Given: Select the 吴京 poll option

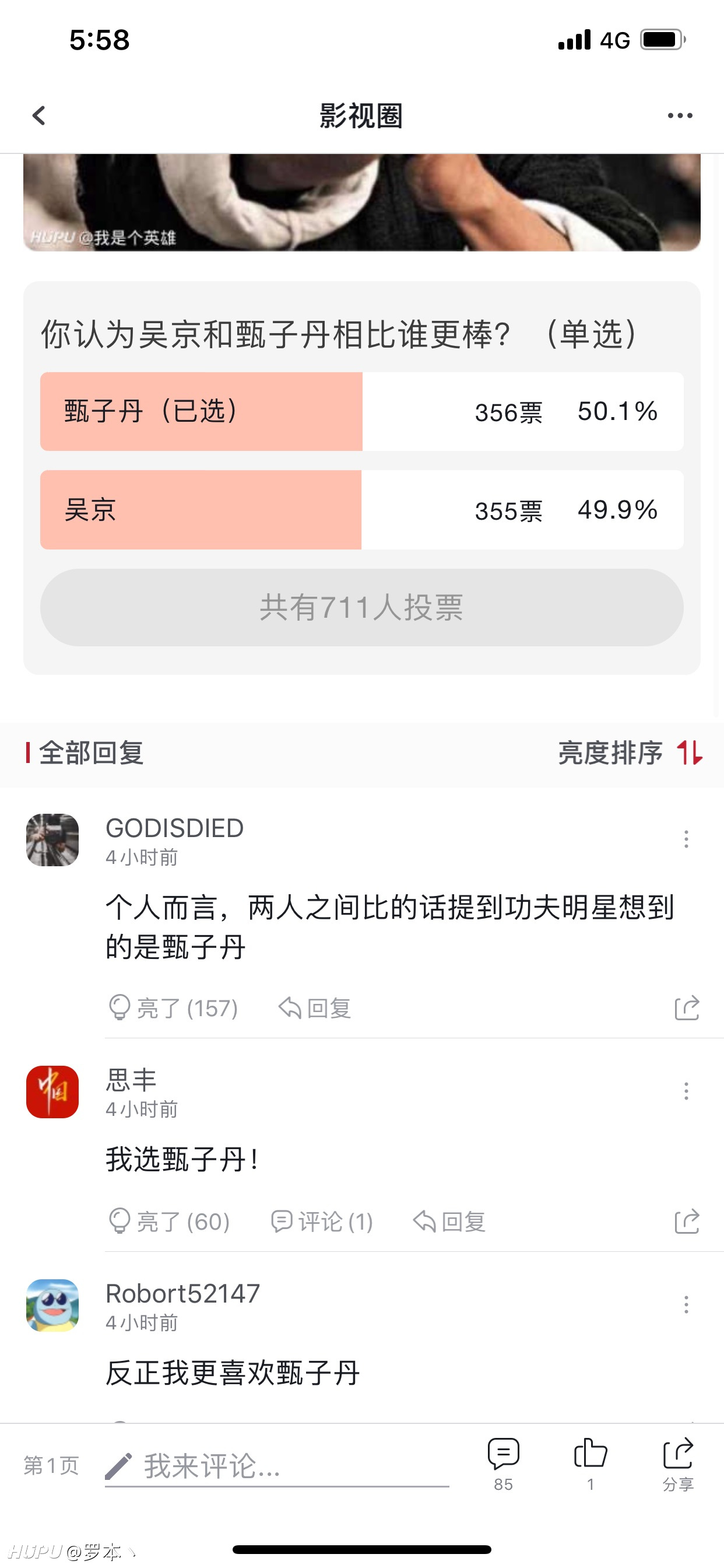Looking at the screenshot, I should pos(361,510).
